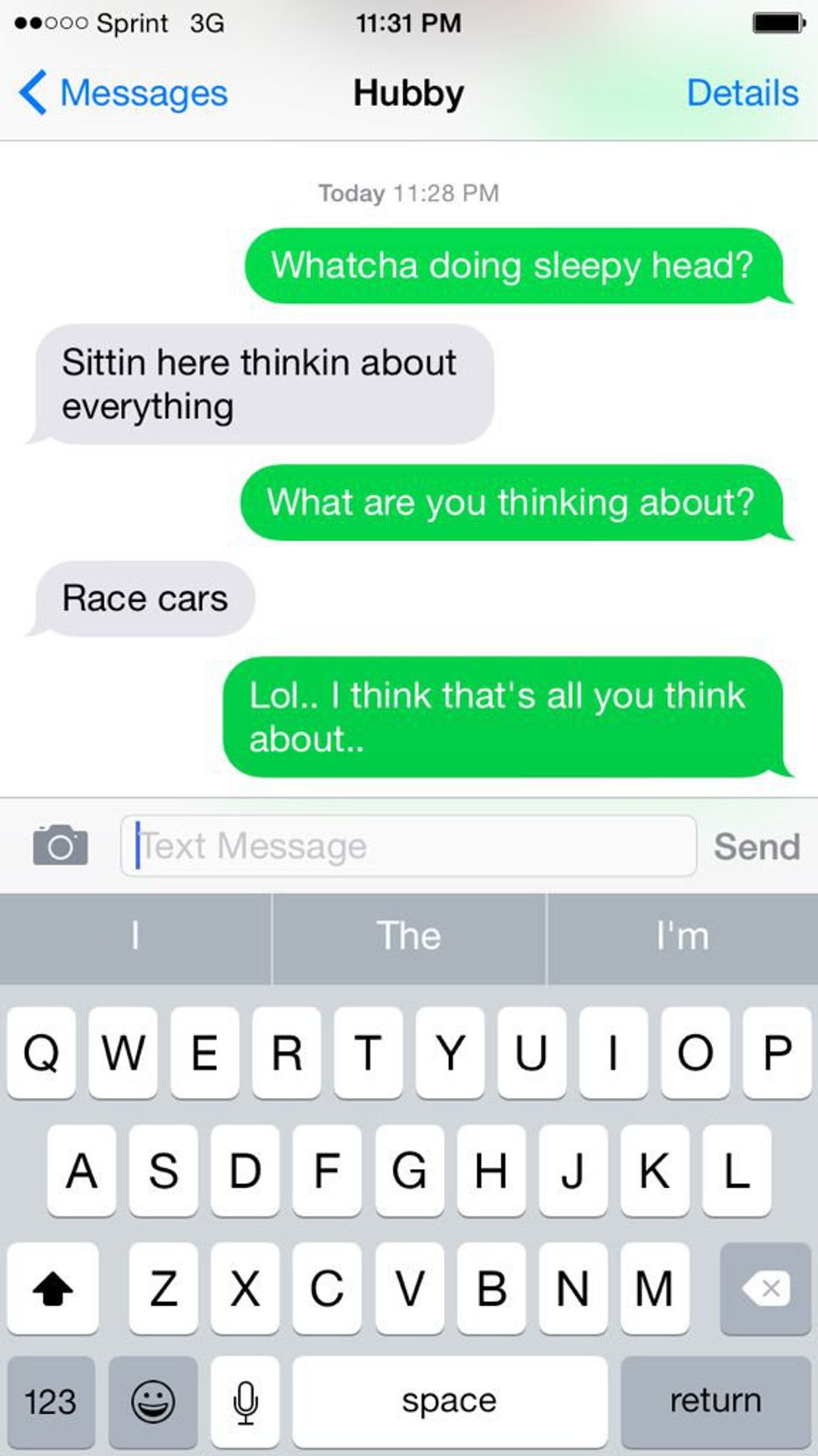818x1456 pixels.
Task: Focus the Text Message input field
Action: (x=409, y=846)
